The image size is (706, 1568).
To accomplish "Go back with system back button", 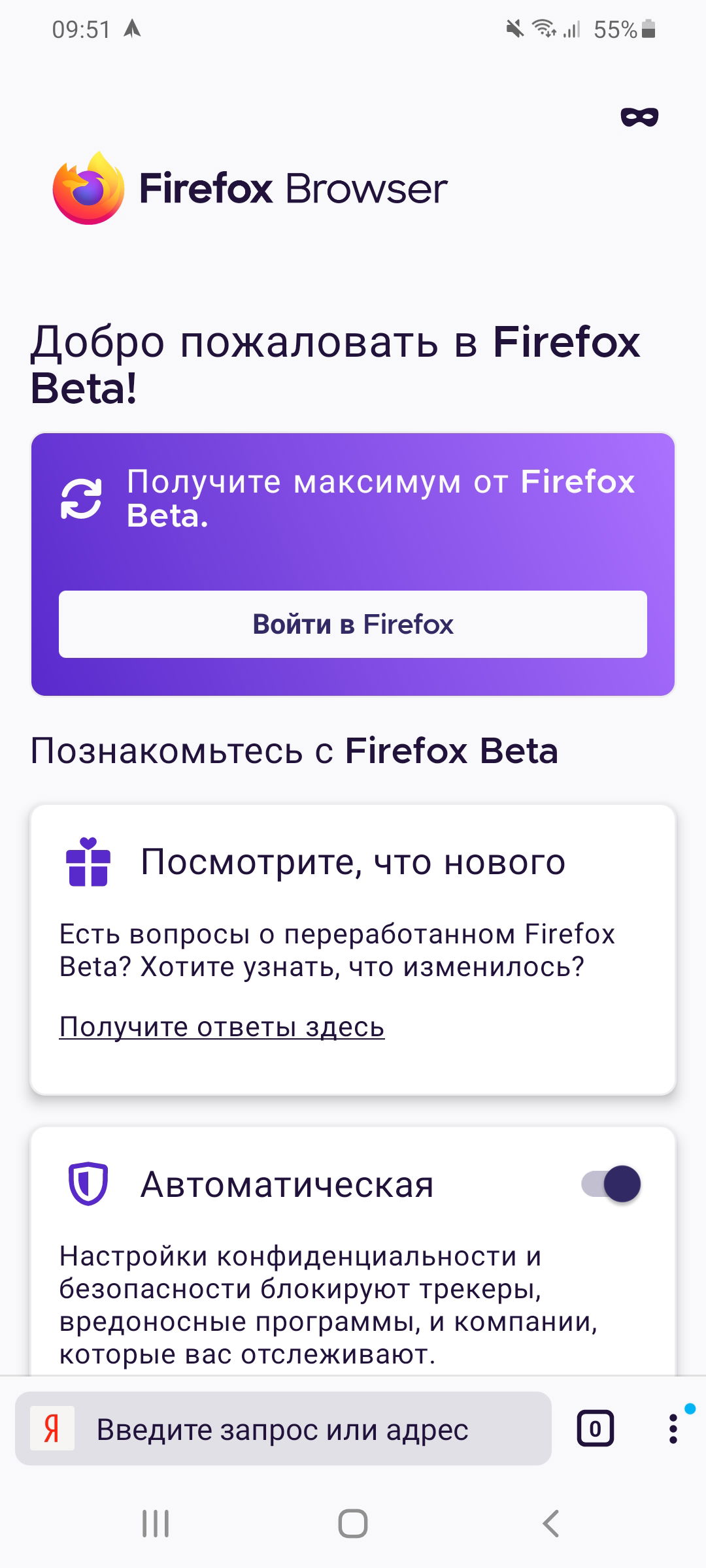I will click(551, 1524).
